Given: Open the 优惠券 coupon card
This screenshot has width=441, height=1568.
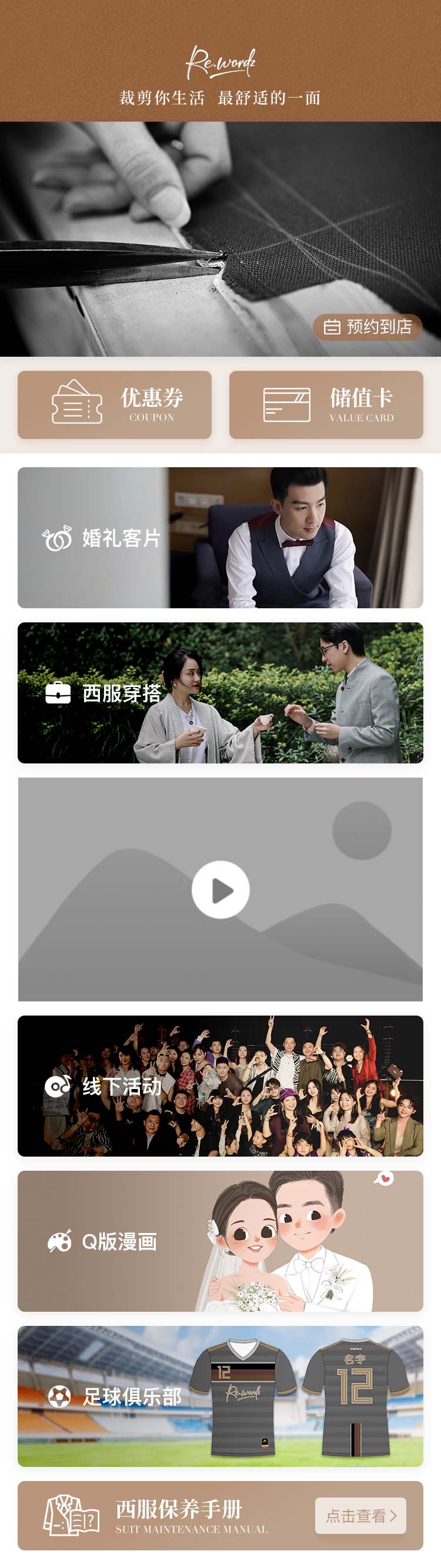Looking at the screenshot, I should (x=115, y=405).
